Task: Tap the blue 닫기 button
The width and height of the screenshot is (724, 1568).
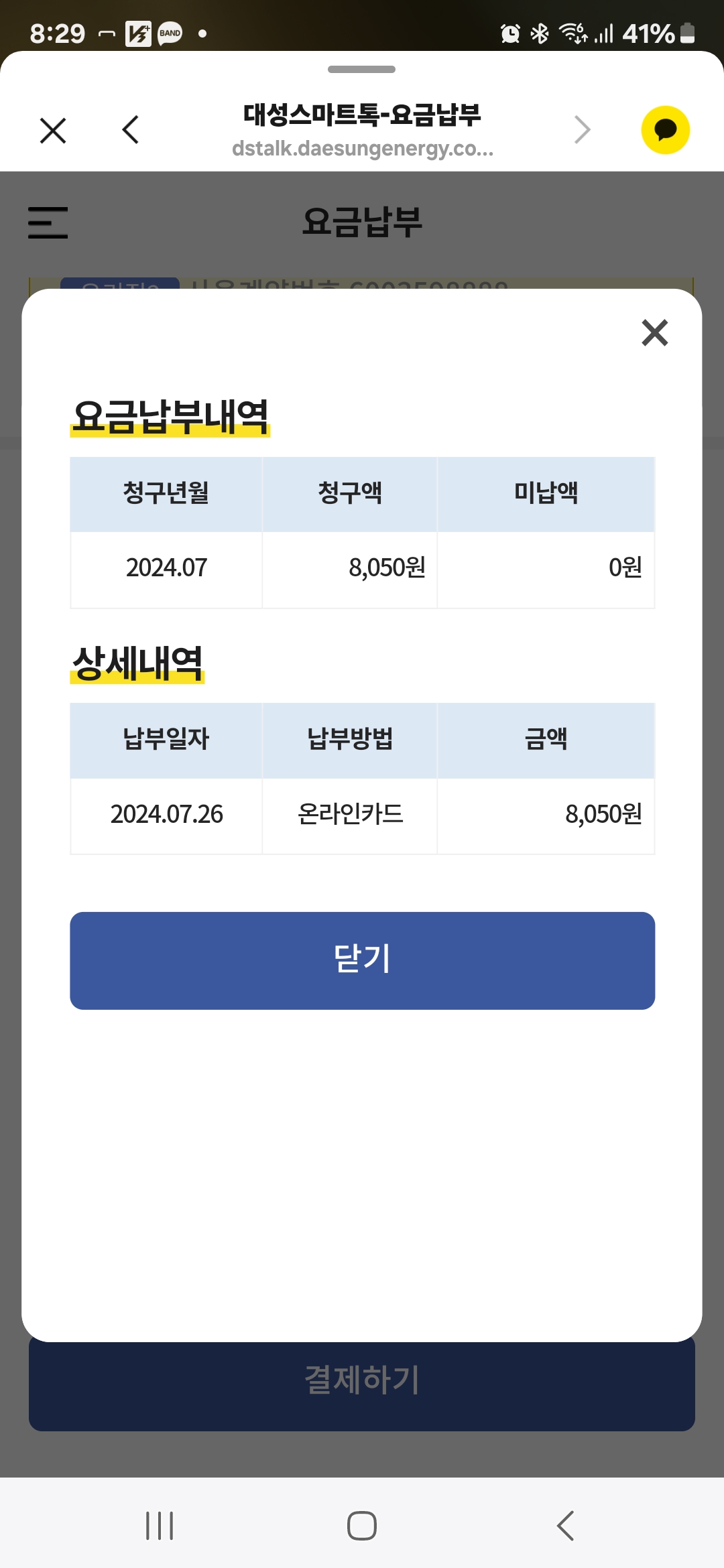Action: [x=362, y=960]
